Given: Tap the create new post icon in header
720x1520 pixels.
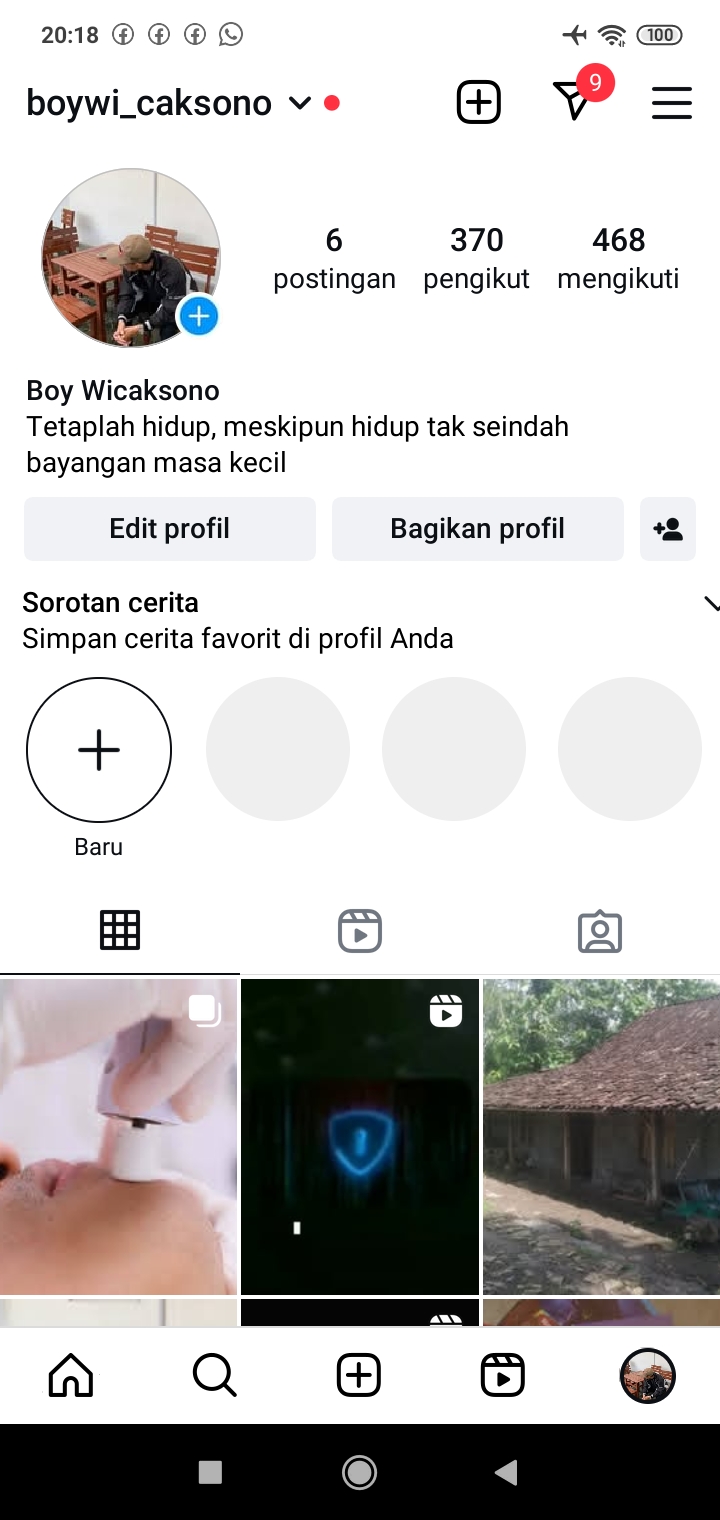Looking at the screenshot, I should click(478, 102).
